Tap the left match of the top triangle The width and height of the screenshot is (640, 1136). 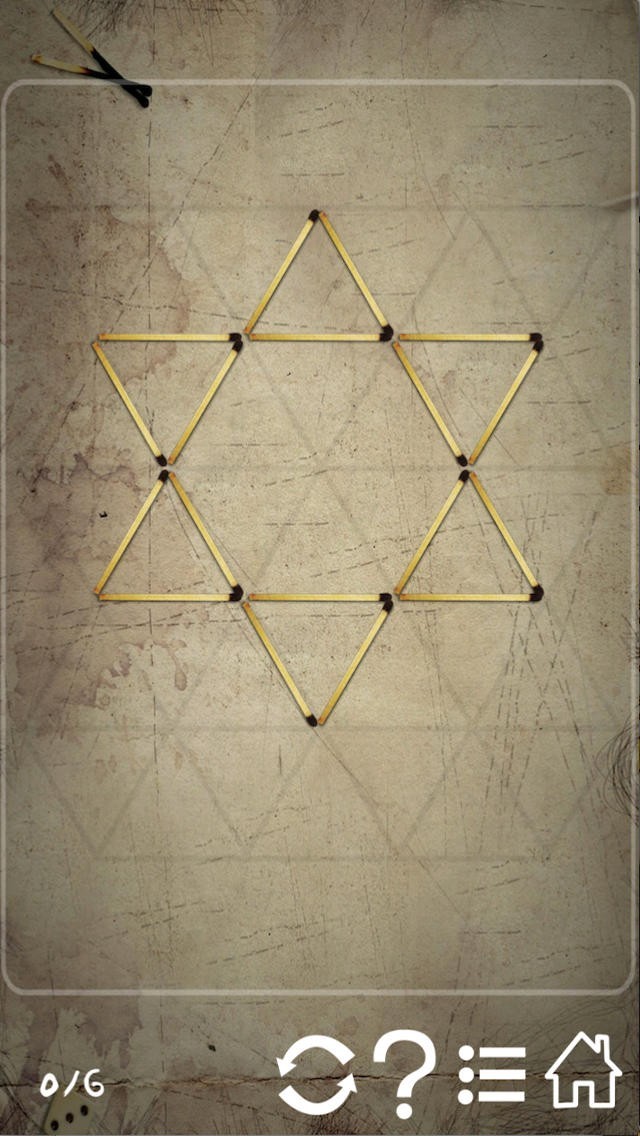281,272
